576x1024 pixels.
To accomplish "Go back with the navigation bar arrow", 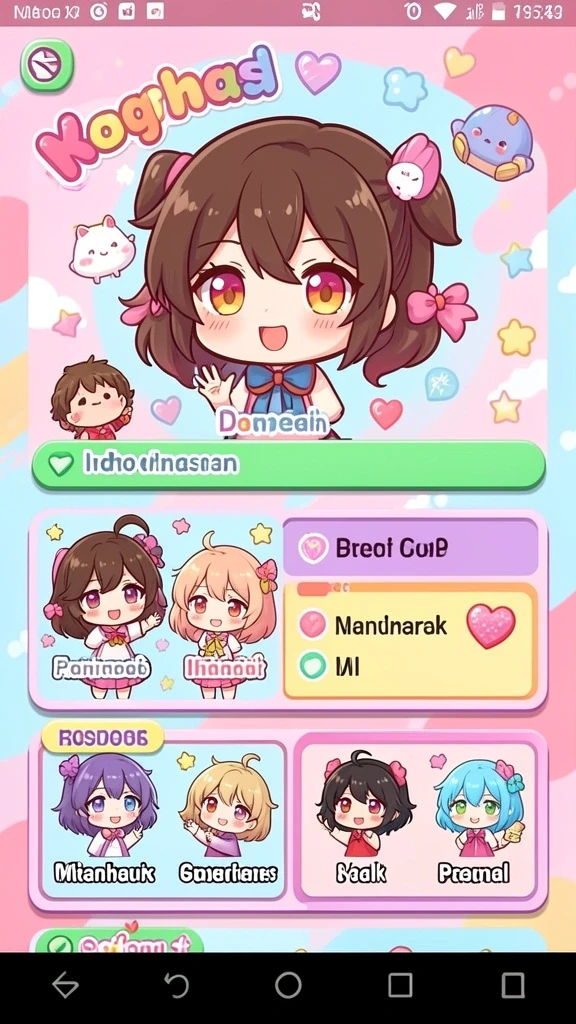I will click(65, 984).
